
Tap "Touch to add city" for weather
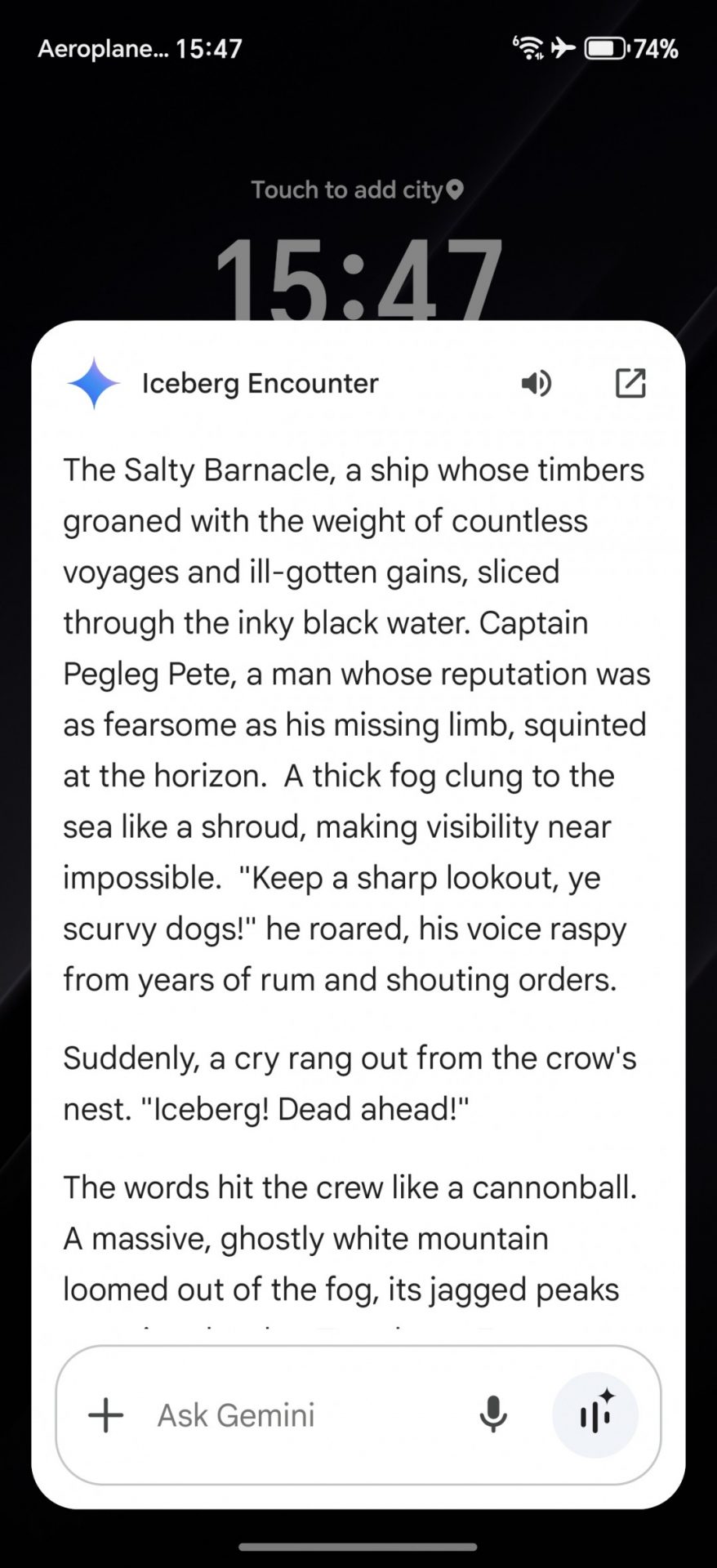tap(357, 190)
